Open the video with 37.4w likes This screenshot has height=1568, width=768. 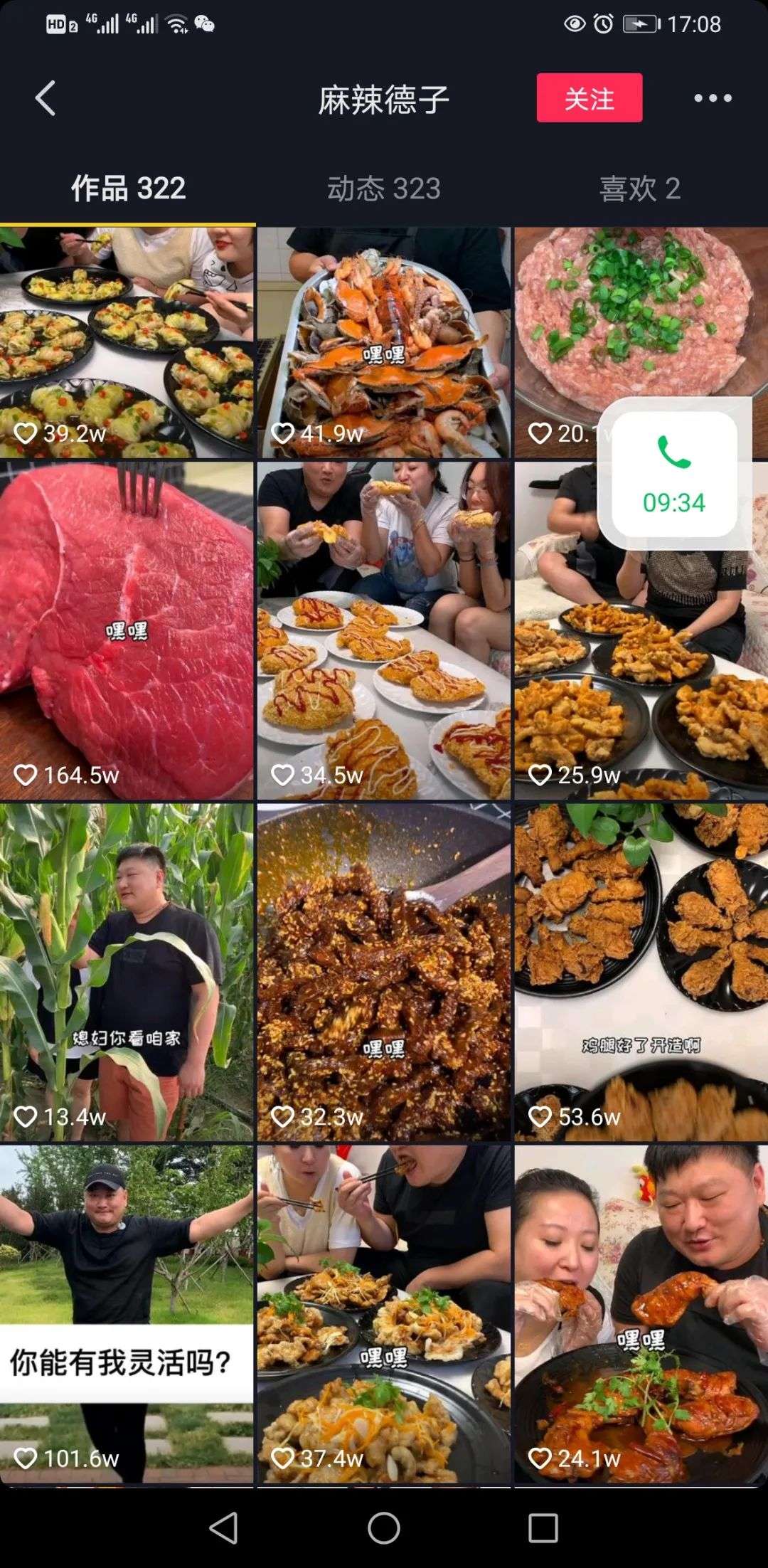[384, 1314]
